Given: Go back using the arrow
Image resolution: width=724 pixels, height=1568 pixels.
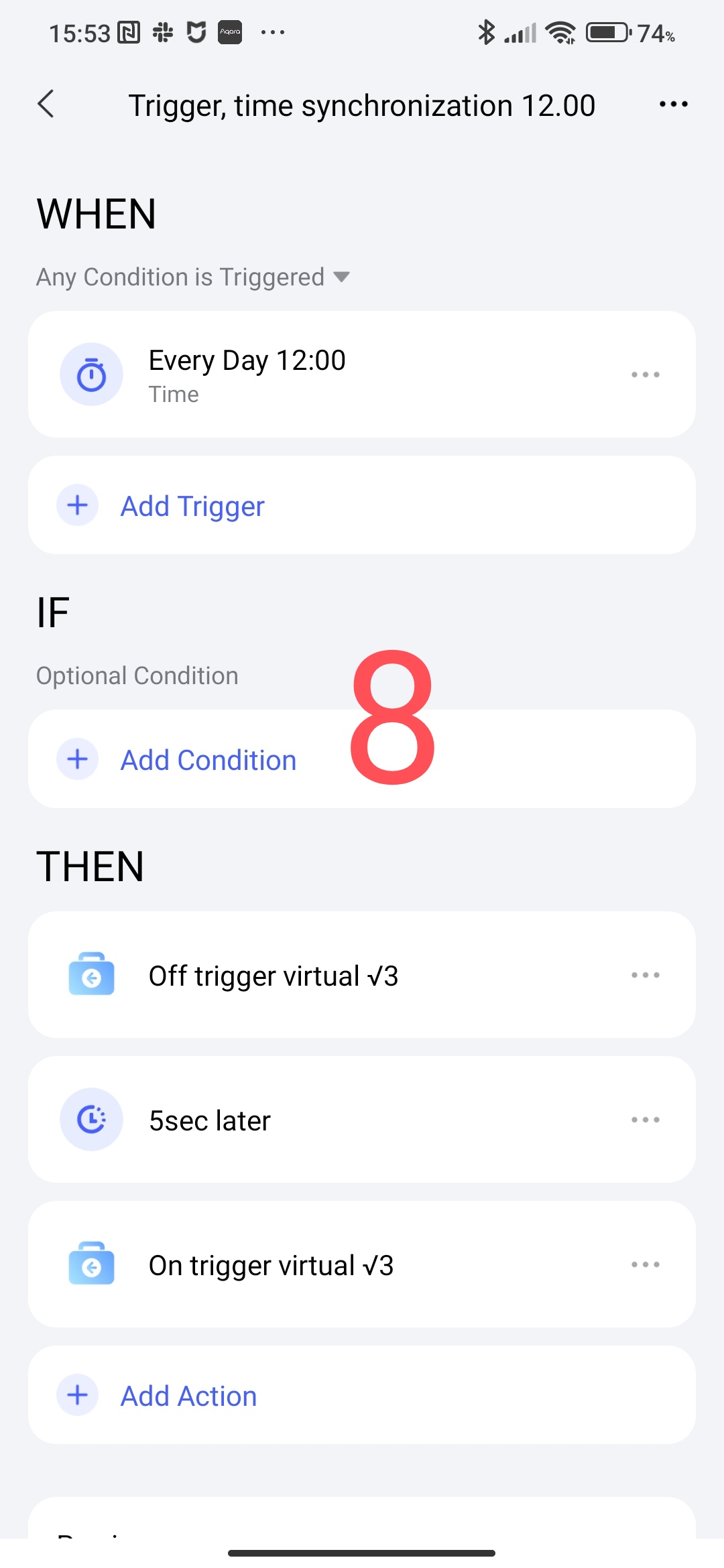Looking at the screenshot, I should pos(46,105).
